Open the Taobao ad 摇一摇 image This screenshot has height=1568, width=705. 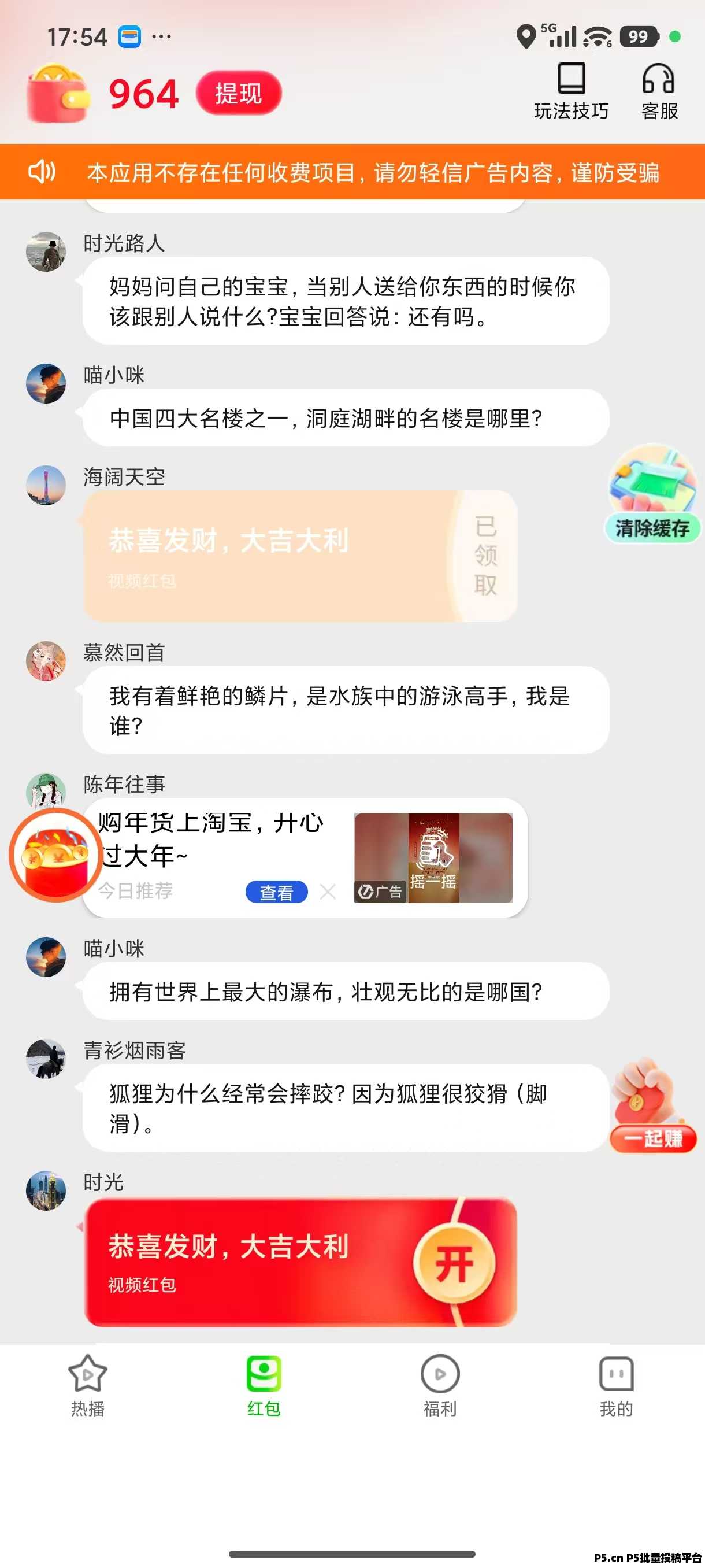point(433,857)
